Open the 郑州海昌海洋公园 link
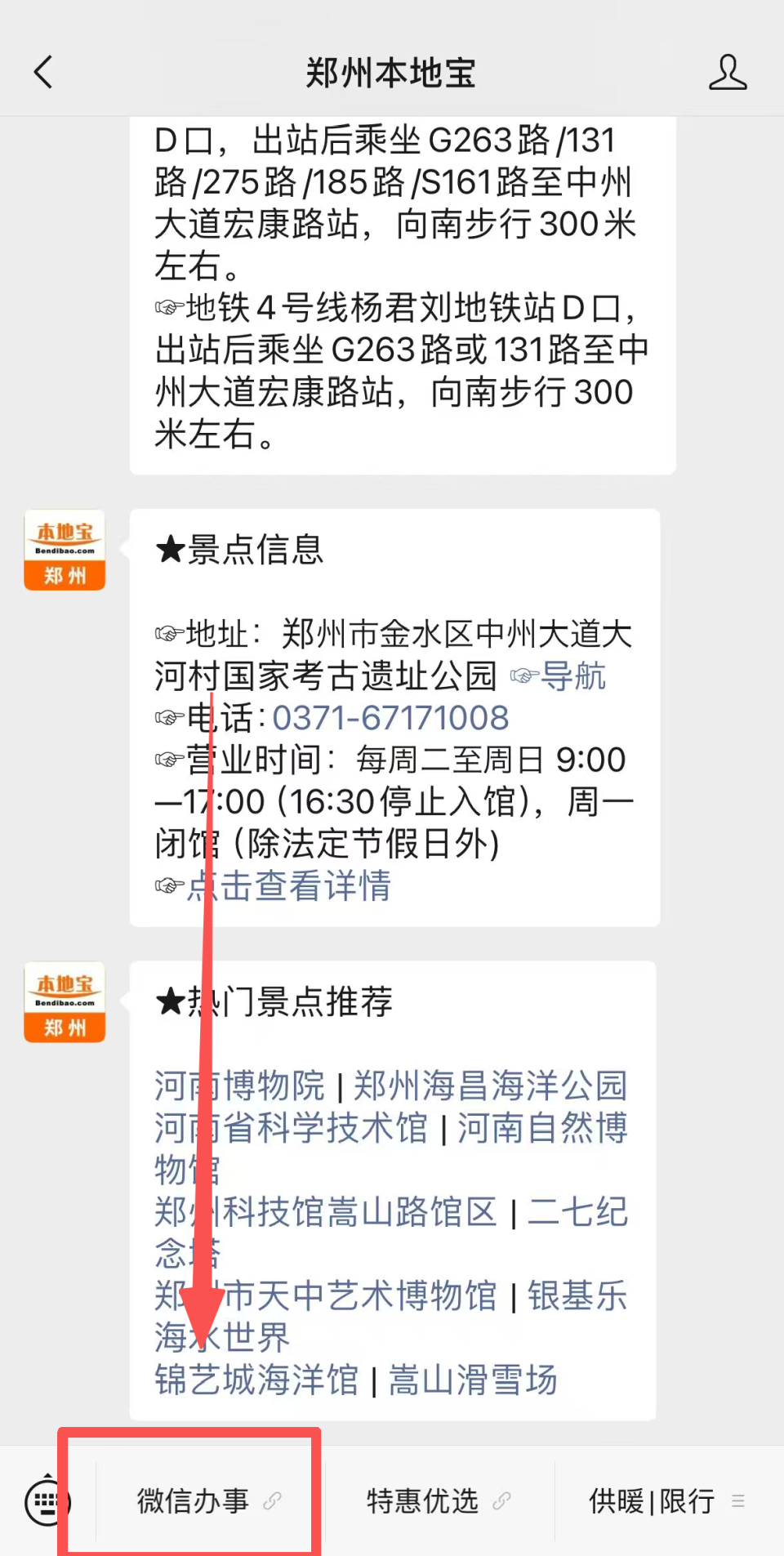 click(x=490, y=1086)
